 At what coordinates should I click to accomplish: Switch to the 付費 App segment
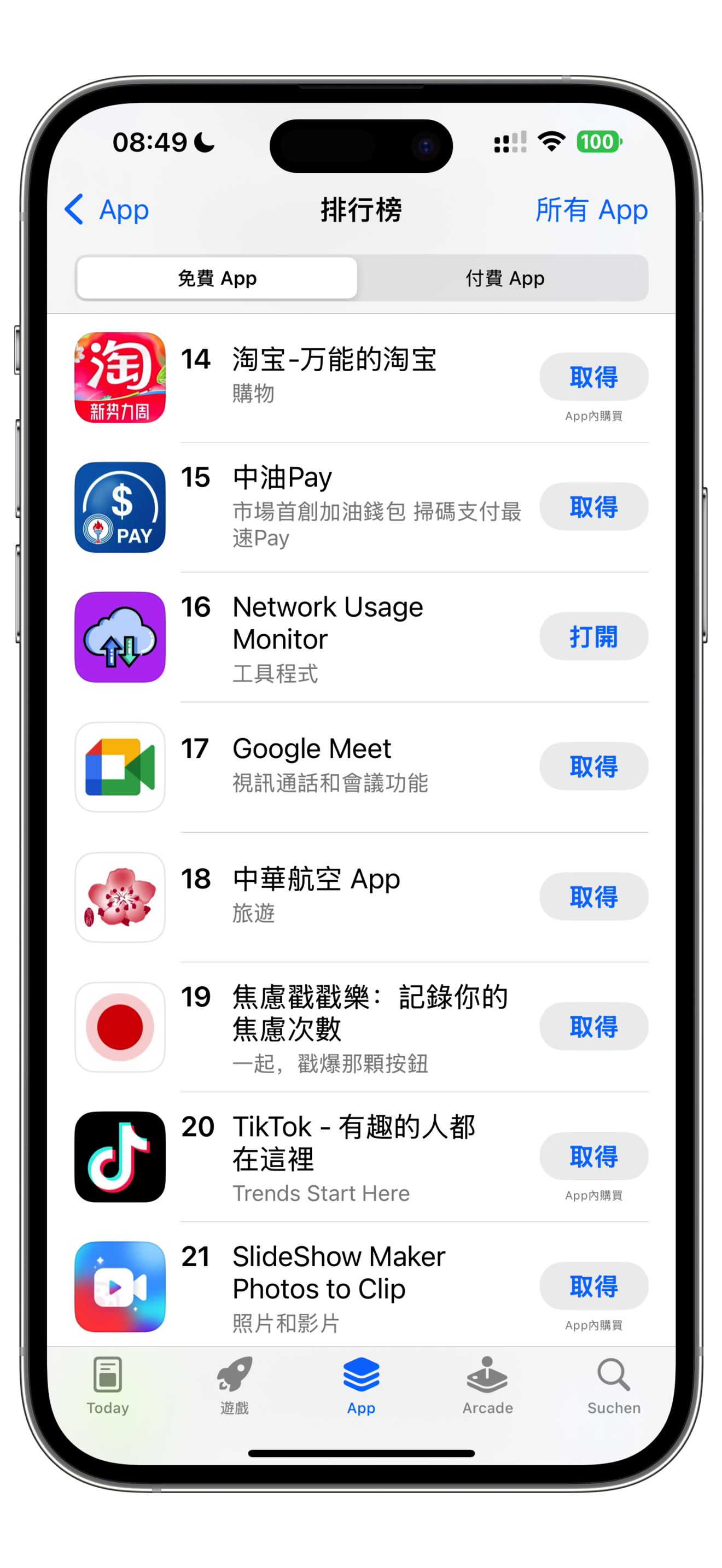pyautogui.click(x=504, y=278)
